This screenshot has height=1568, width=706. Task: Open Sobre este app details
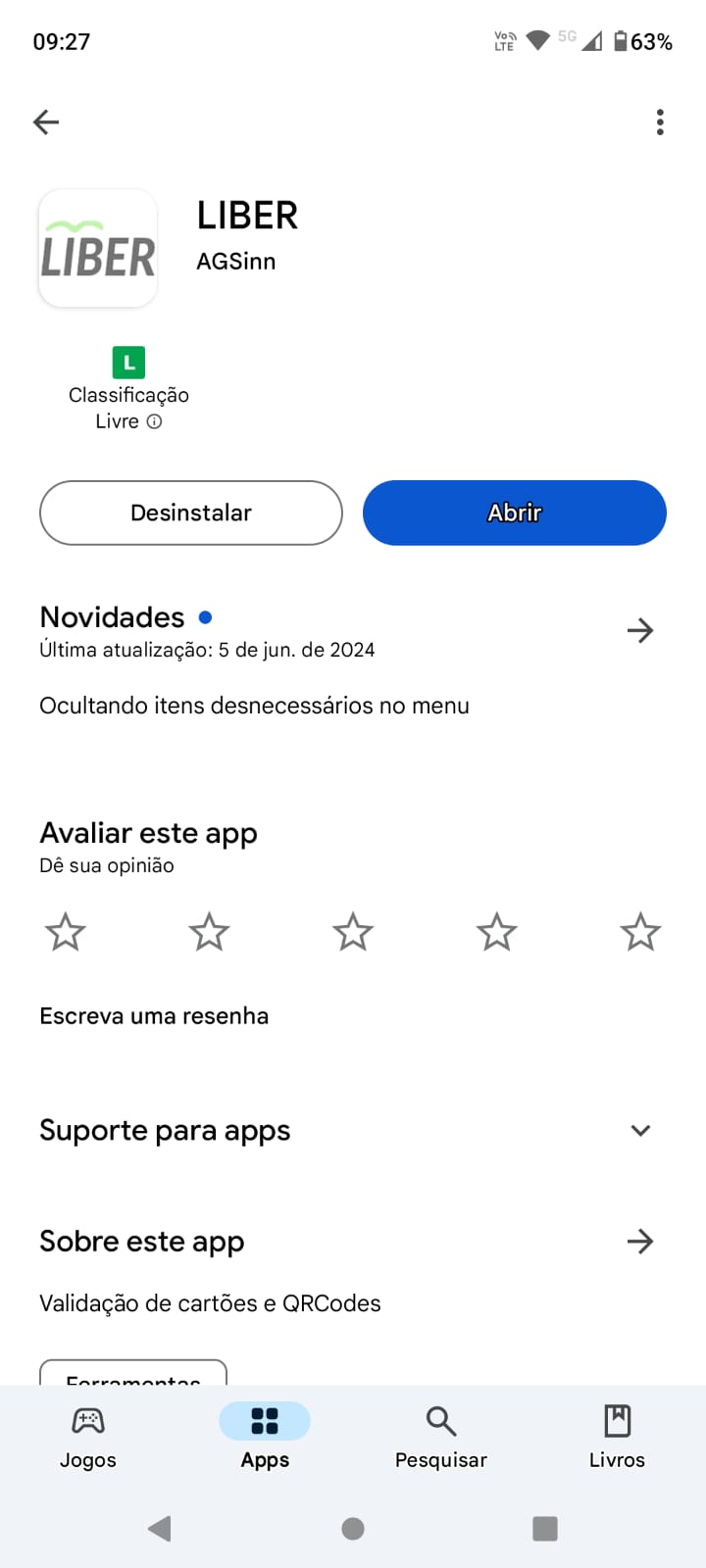(x=640, y=1242)
